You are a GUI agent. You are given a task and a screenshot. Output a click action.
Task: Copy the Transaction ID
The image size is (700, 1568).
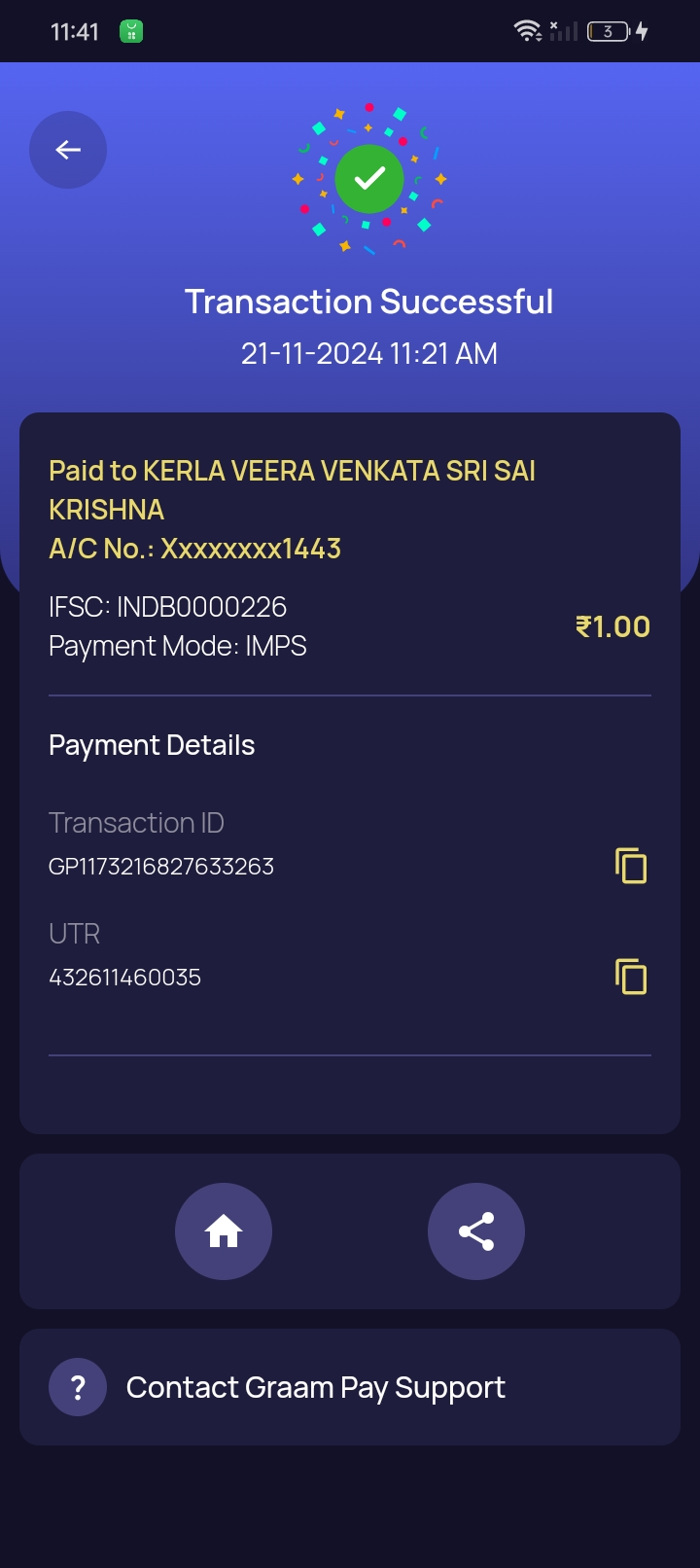coord(631,866)
